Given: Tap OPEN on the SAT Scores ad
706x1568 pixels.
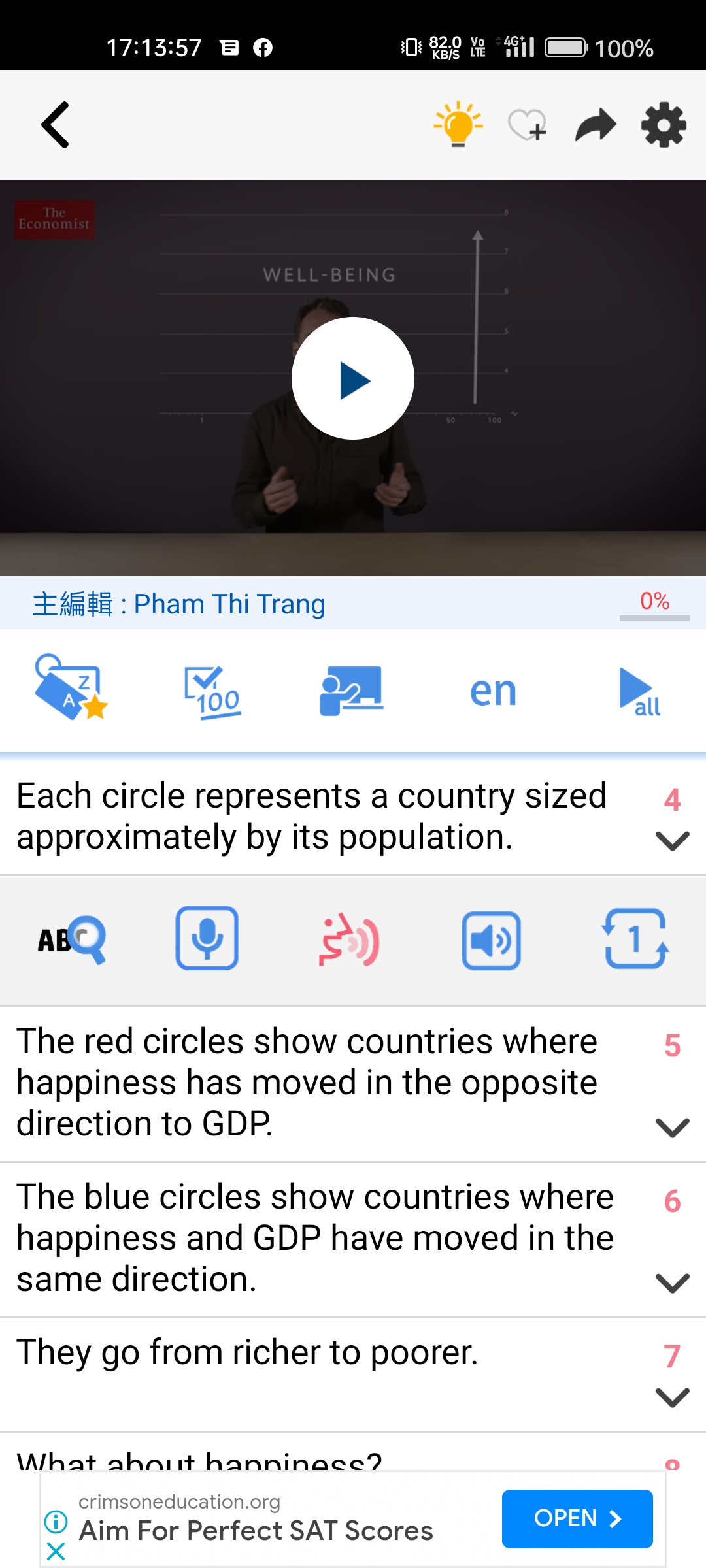Looking at the screenshot, I should pos(577,1518).
